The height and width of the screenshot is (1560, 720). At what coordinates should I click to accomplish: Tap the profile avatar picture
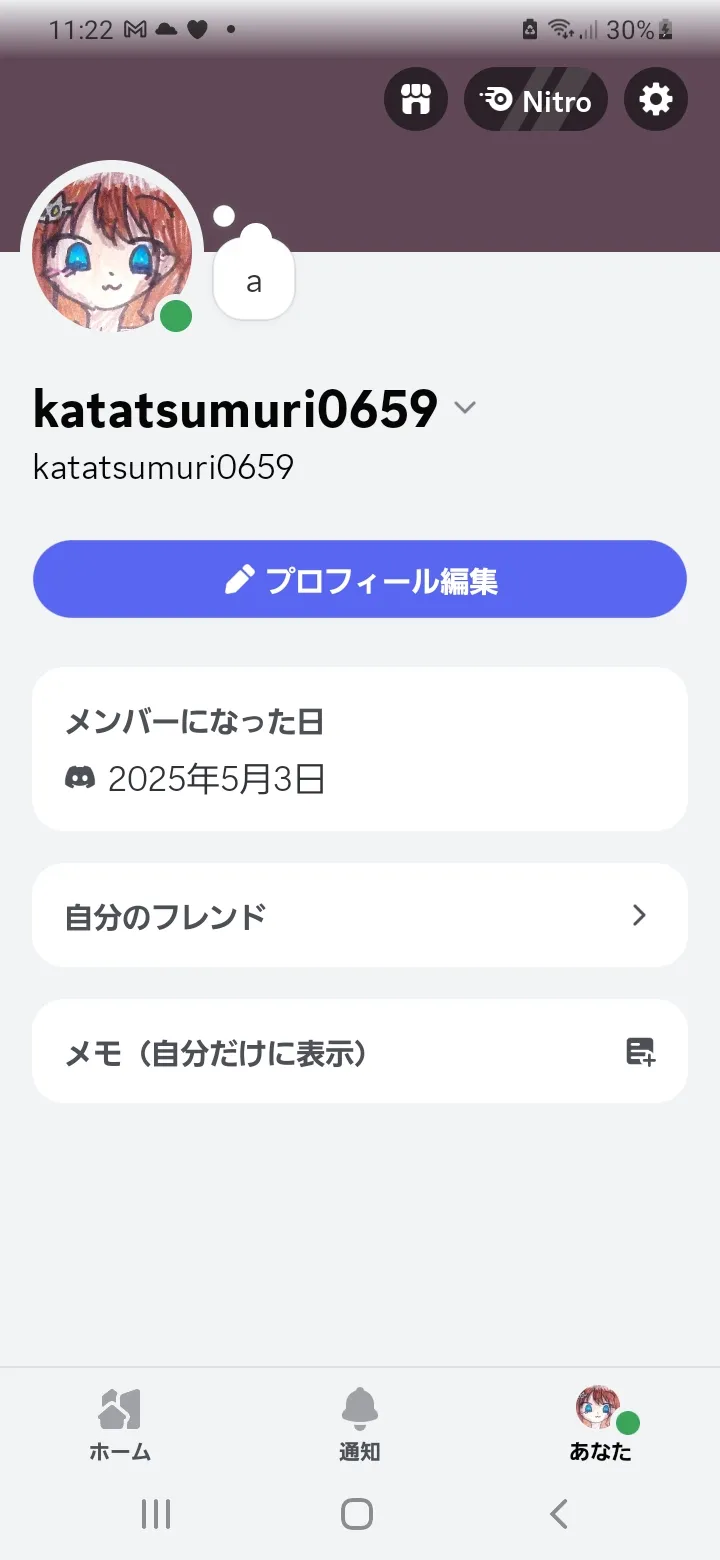[112, 251]
